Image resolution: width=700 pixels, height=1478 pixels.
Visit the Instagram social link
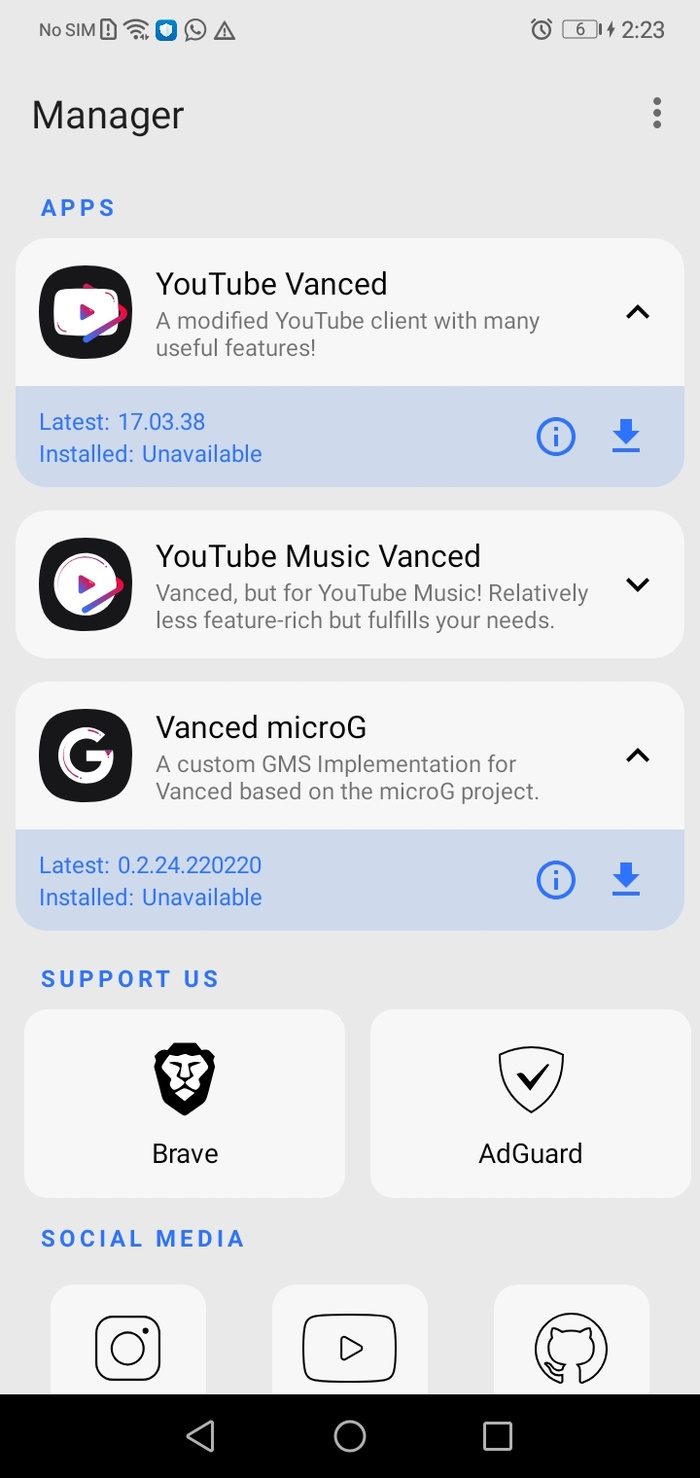click(x=128, y=1347)
